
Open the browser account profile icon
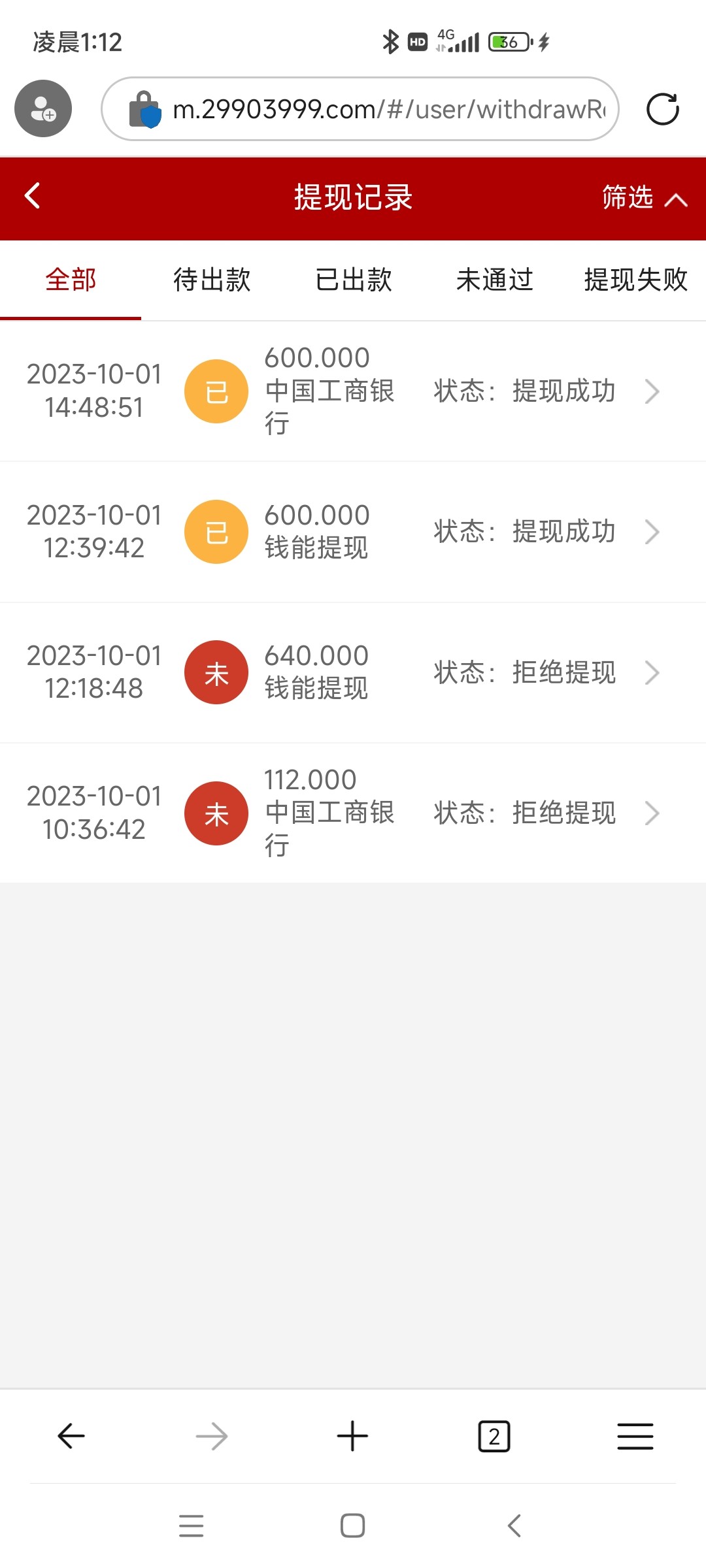point(43,108)
